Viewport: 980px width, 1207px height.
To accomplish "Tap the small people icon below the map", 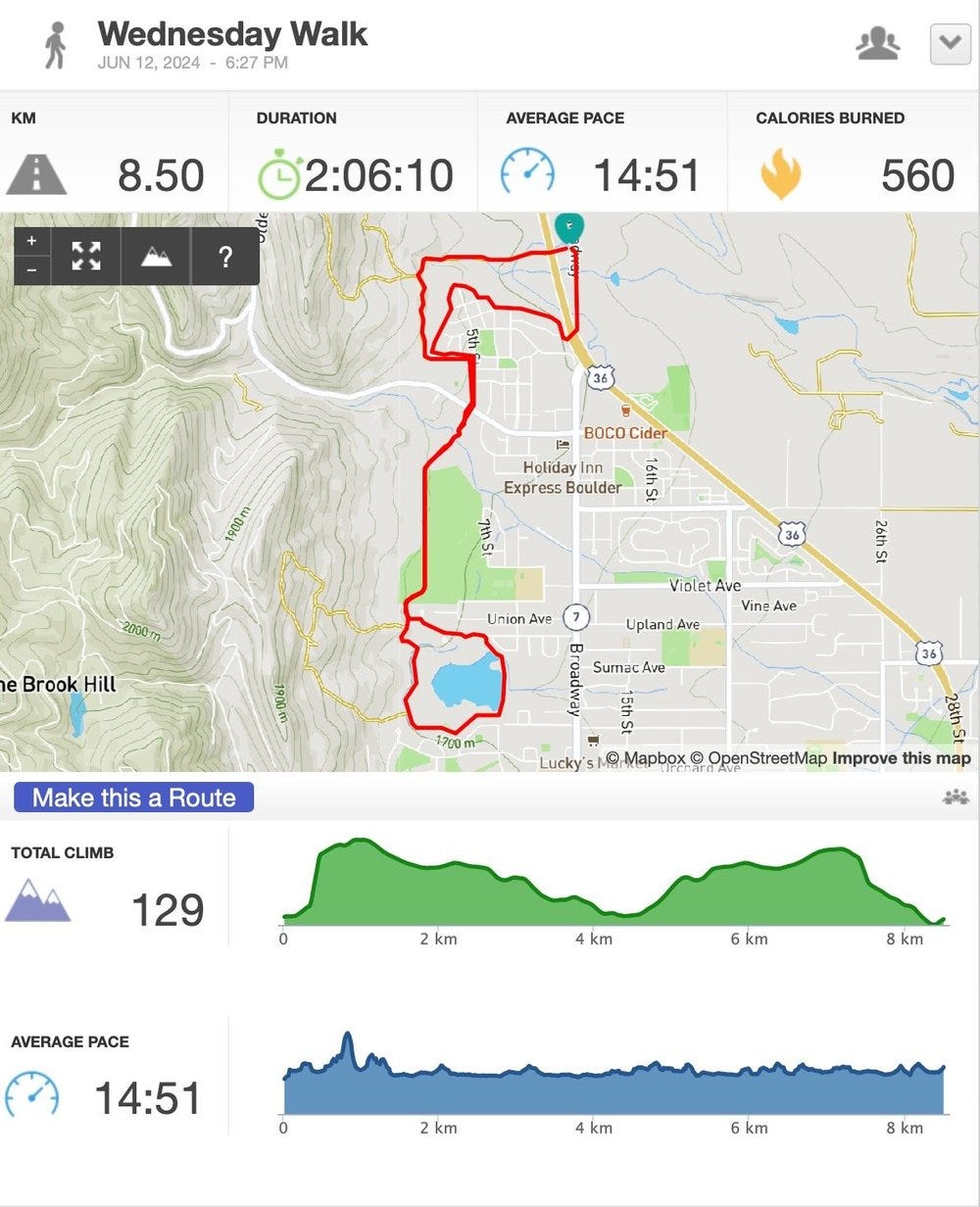I will point(955,797).
